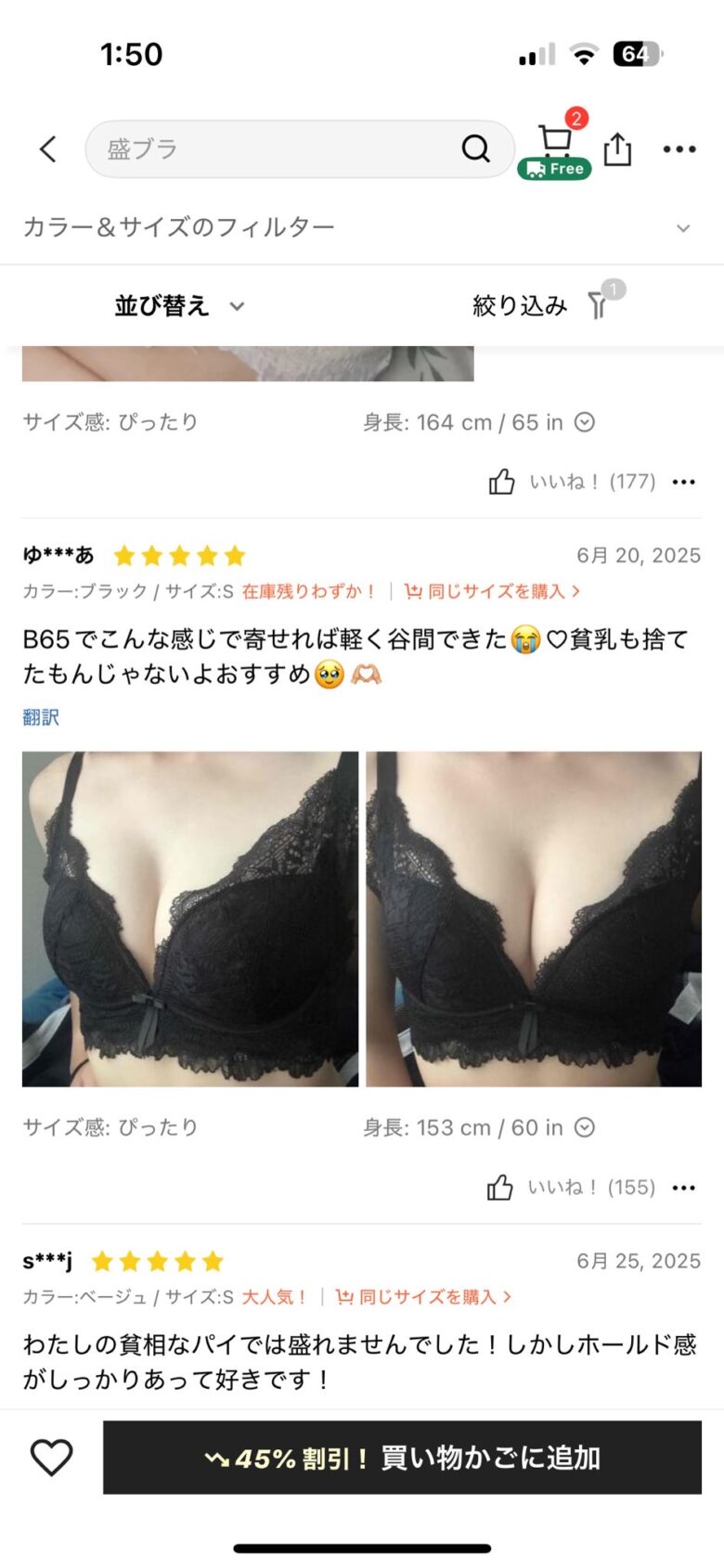Tap the search magnifier icon

pyautogui.click(x=475, y=148)
